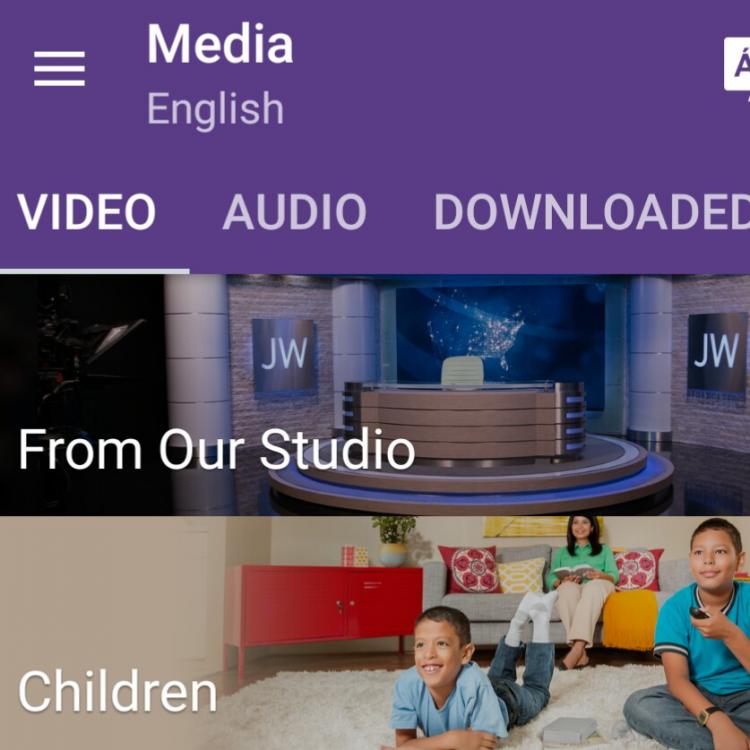Open the From Our Studio category
750x750 pixels.
[375, 395]
